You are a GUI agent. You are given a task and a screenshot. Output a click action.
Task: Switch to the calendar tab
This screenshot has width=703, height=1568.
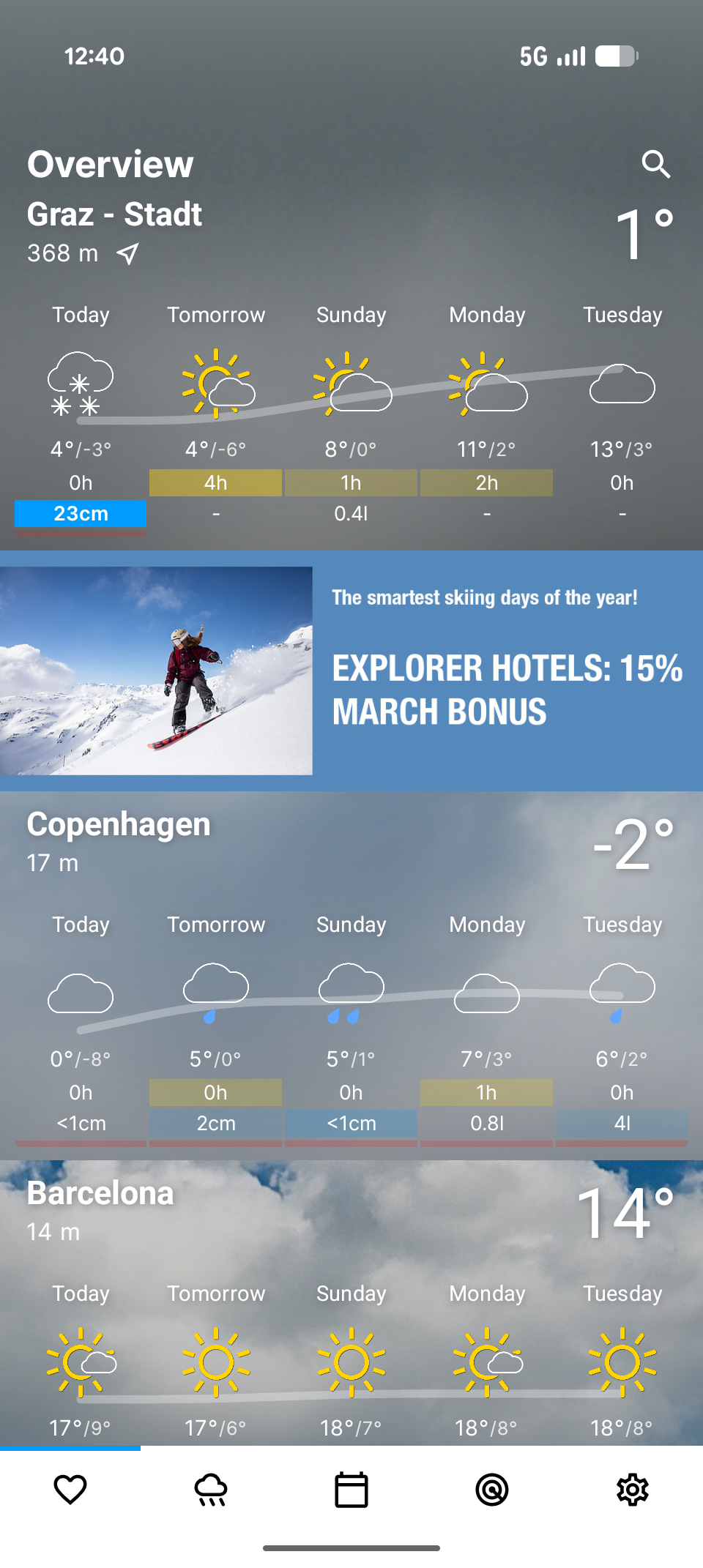(351, 1490)
